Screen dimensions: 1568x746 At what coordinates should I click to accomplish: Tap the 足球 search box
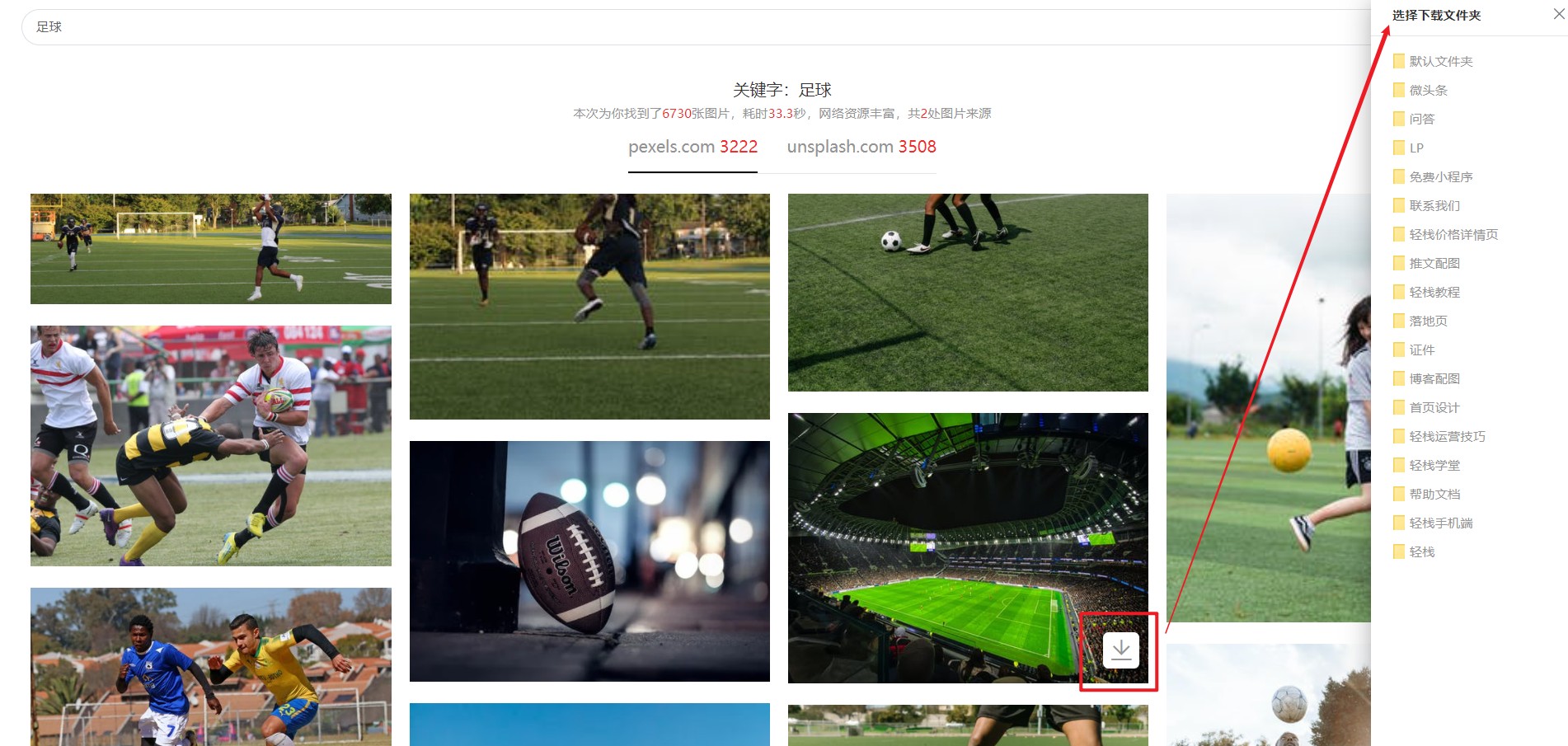point(660,27)
